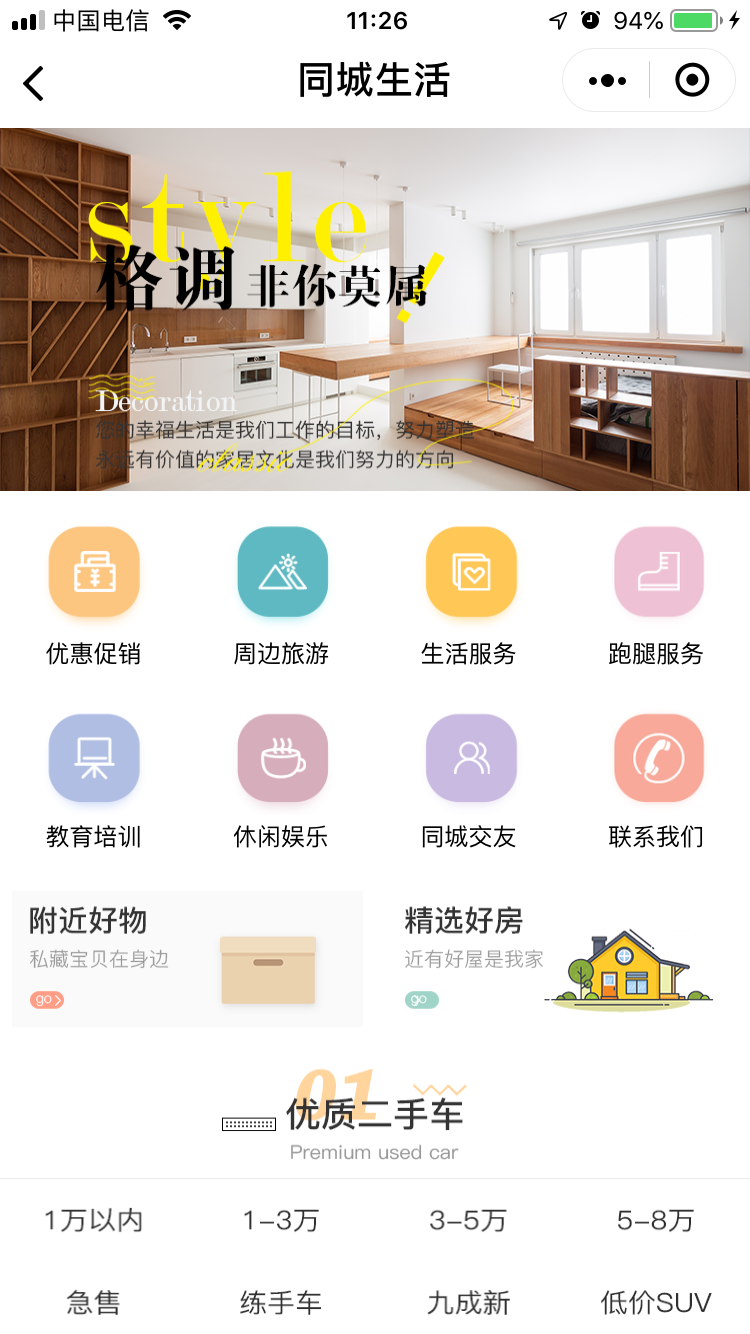Filter used cars by 1万以内
The image size is (750, 1334).
point(94,1220)
